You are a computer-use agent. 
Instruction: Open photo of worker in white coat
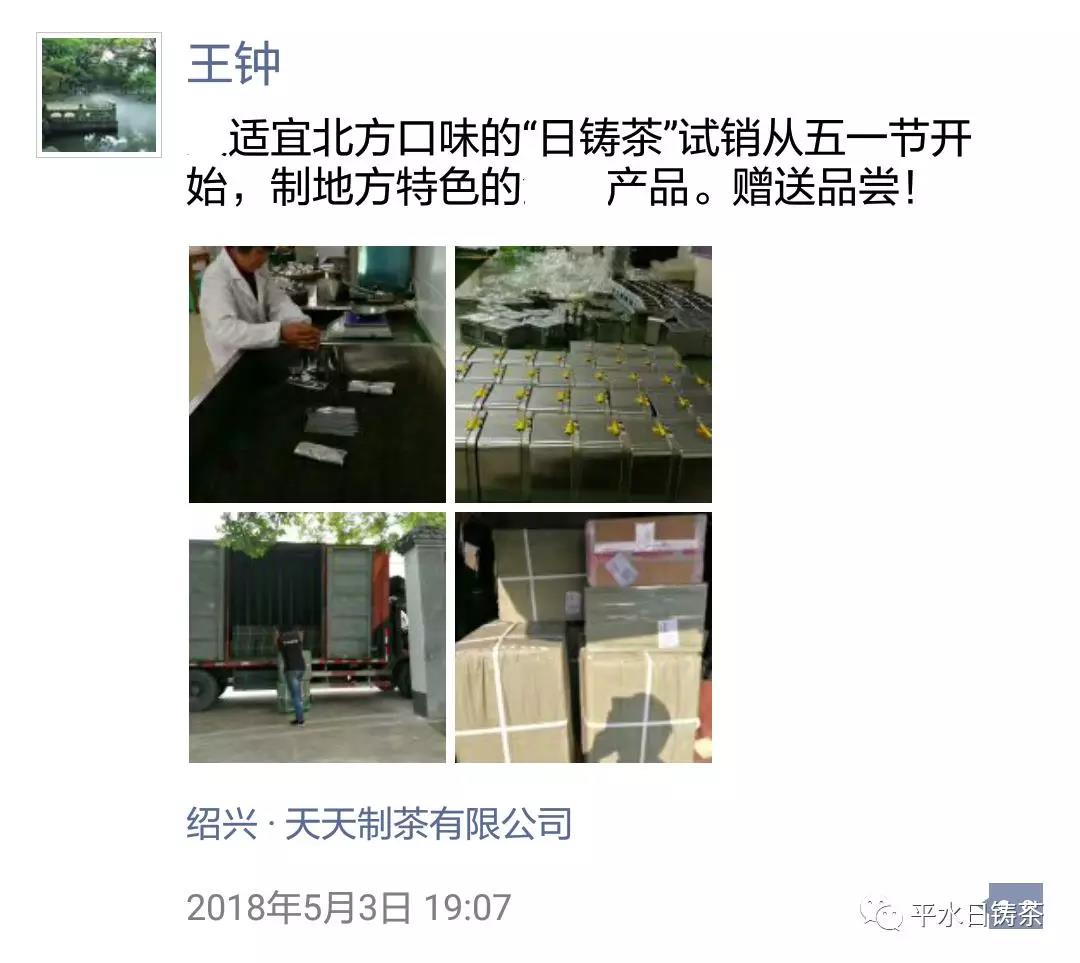pyautogui.click(x=317, y=374)
